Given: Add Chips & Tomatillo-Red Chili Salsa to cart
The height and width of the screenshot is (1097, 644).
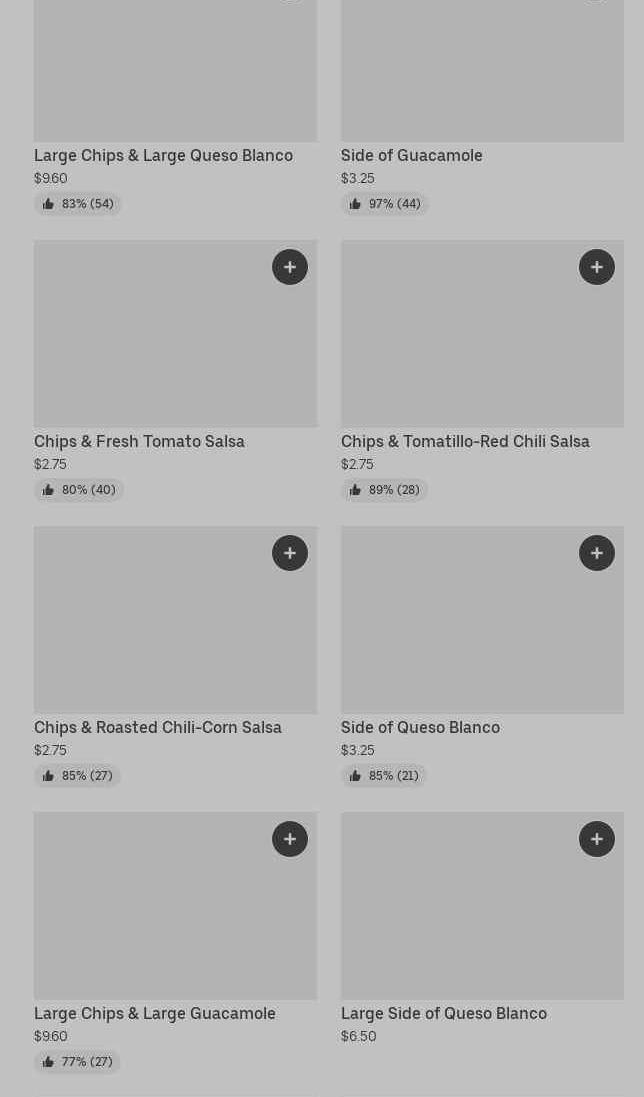Looking at the screenshot, I should 596,267.
